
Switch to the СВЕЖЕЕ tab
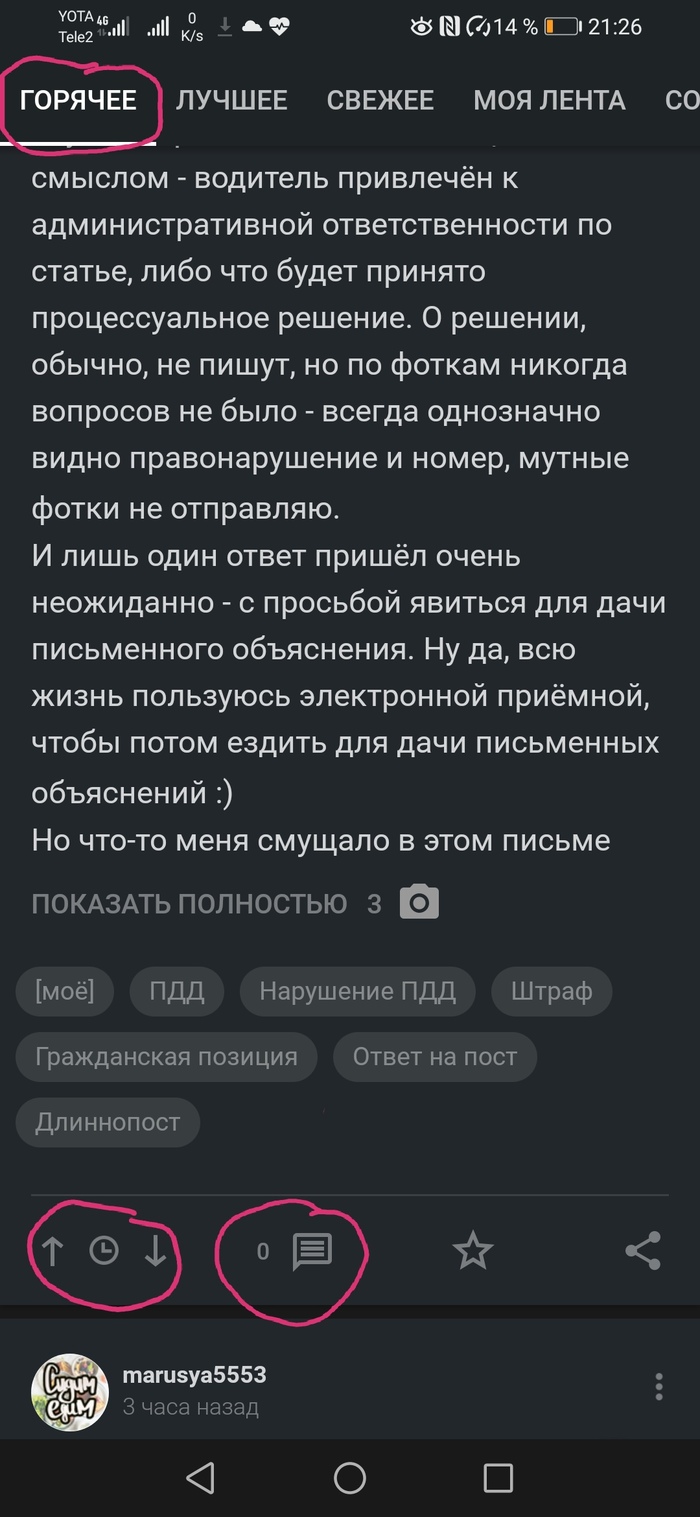click(x=380, y=100)
